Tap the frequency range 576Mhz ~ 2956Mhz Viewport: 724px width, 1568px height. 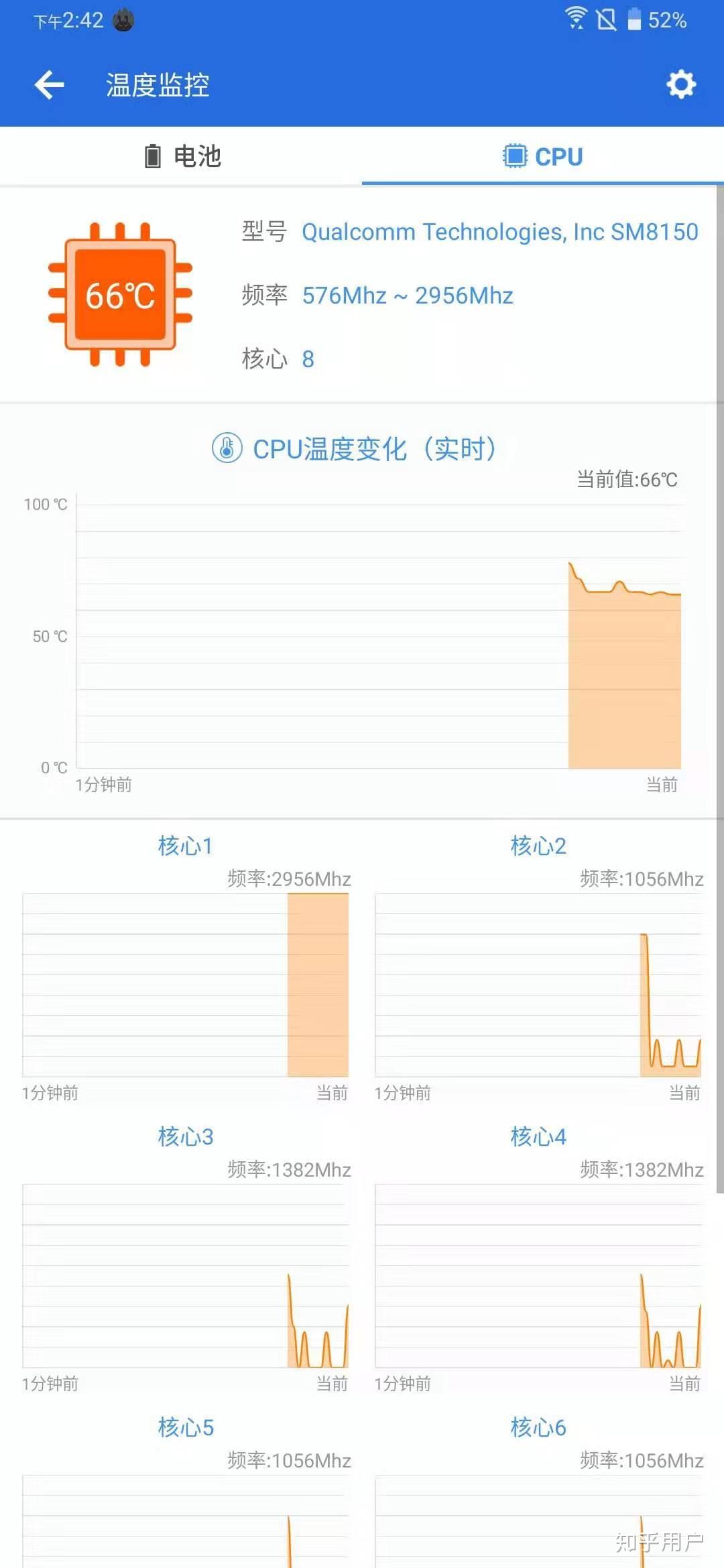(409, 295)
